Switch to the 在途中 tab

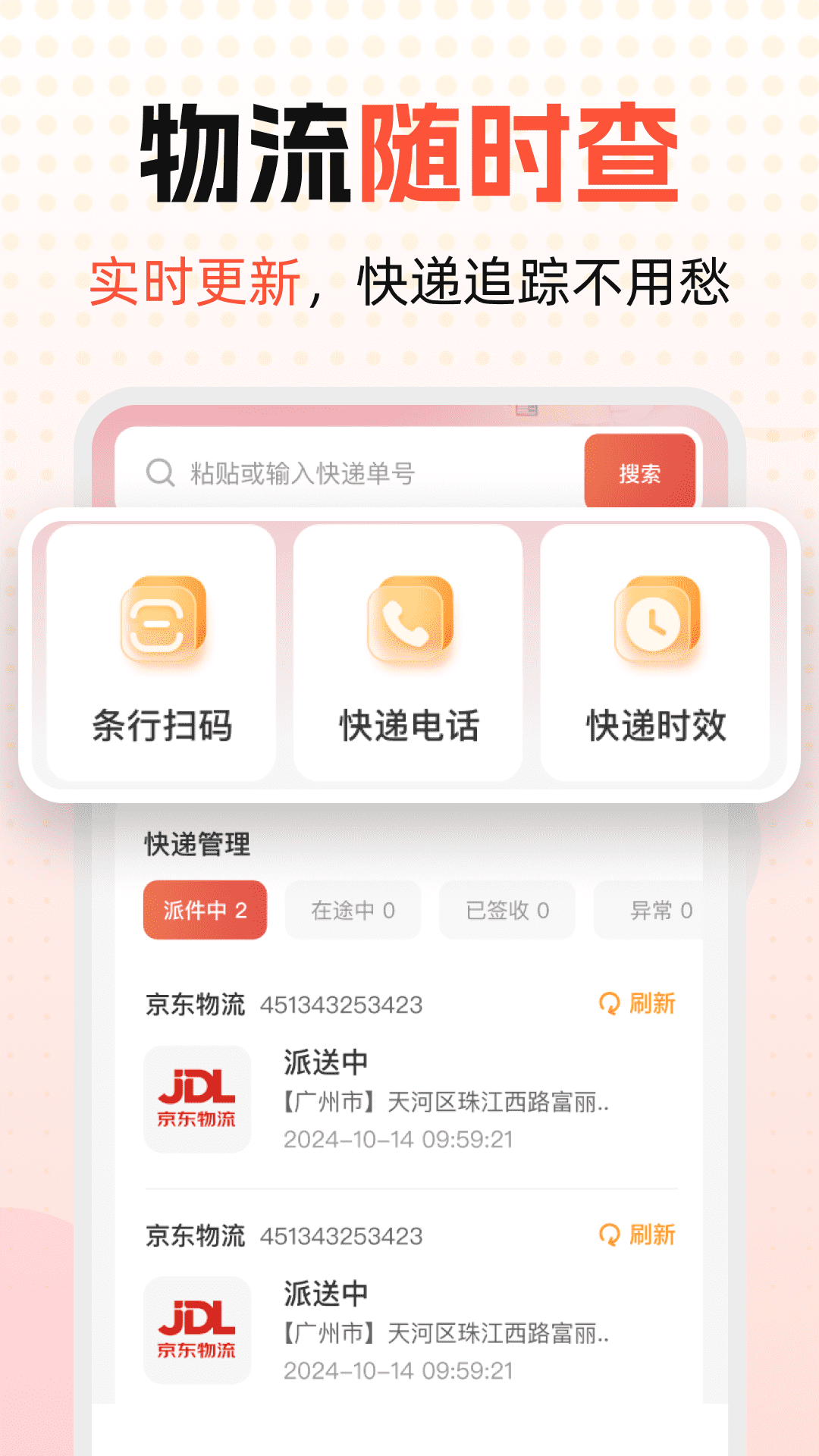(x=353, y=911)
